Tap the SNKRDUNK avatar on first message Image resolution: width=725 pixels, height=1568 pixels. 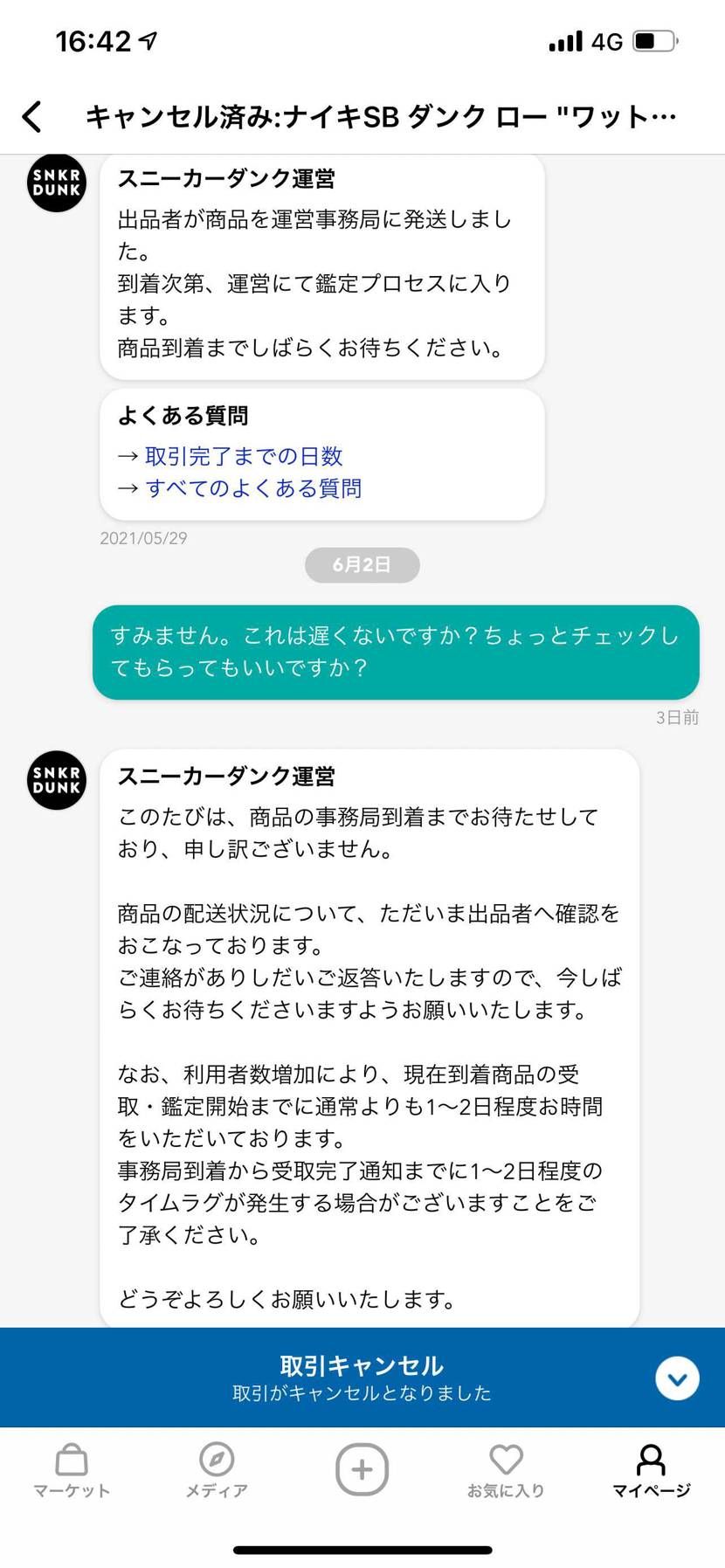tap(56, 183)
